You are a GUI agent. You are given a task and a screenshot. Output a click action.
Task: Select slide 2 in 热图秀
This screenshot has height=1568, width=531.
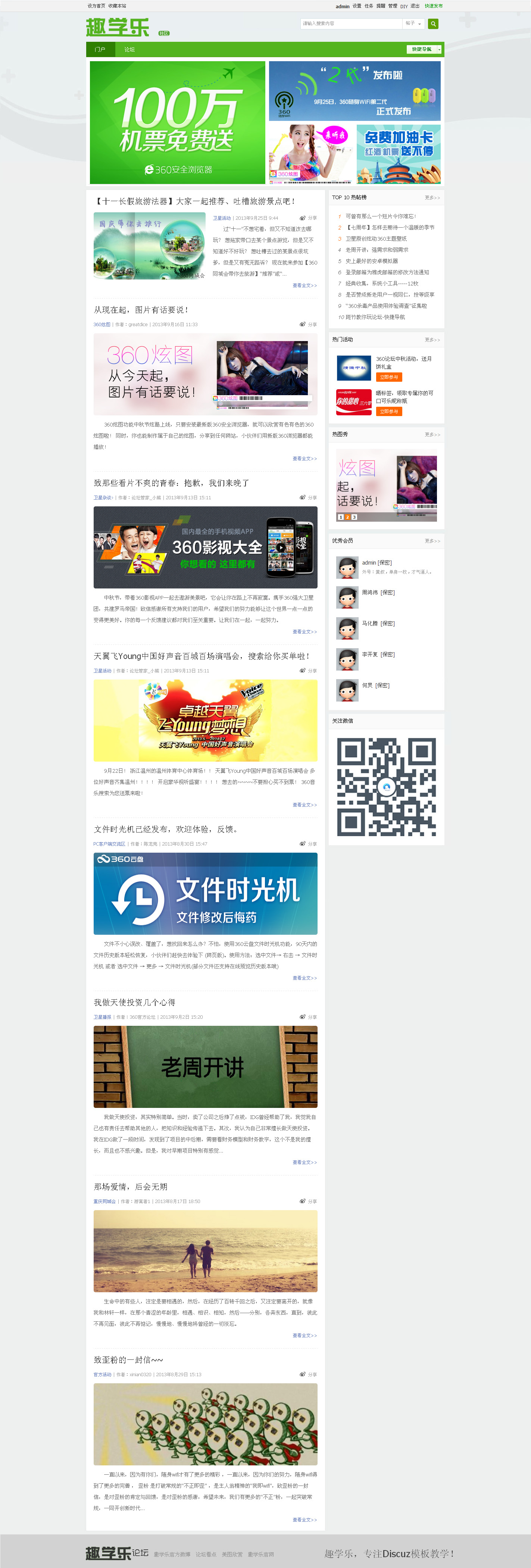coord(347,517)
